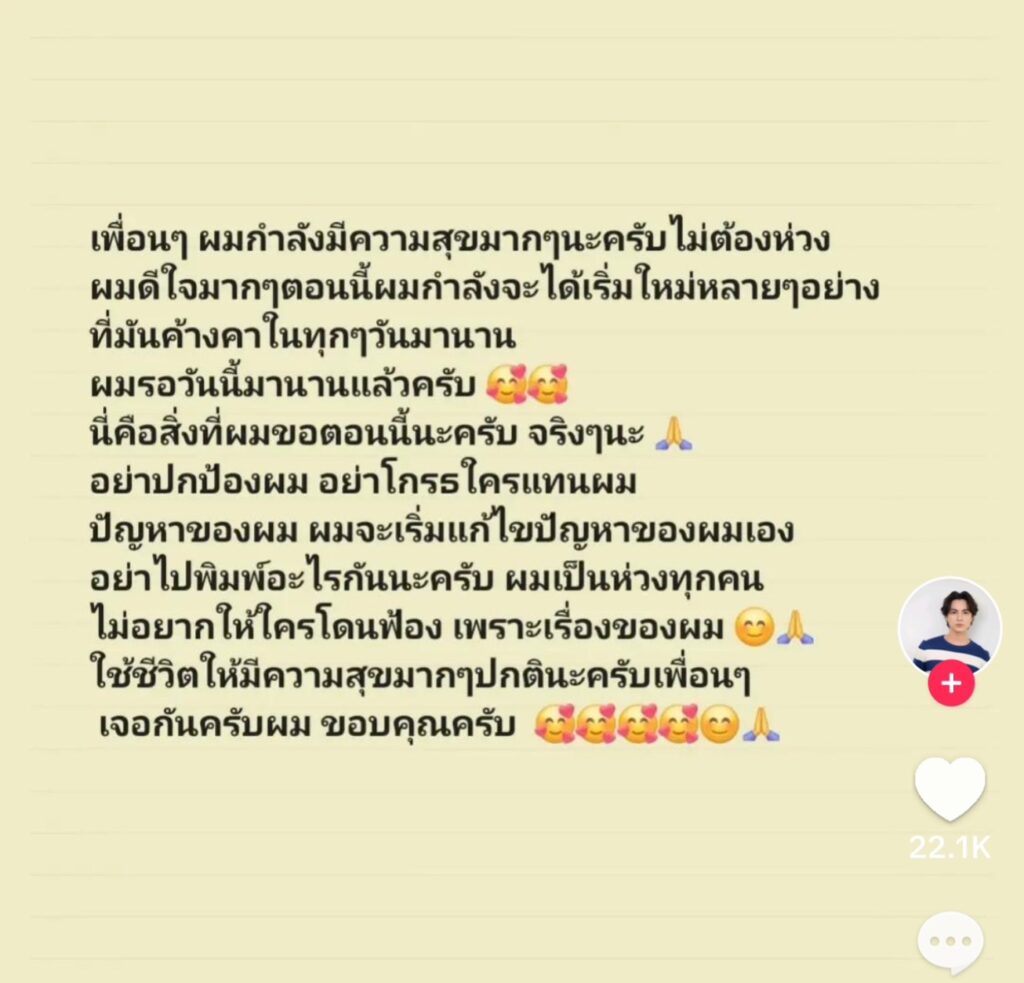Image resolution: width=1024 pixels, height=983 pixels.
Task: Open the comments bubble
Action: click(950, 942)
